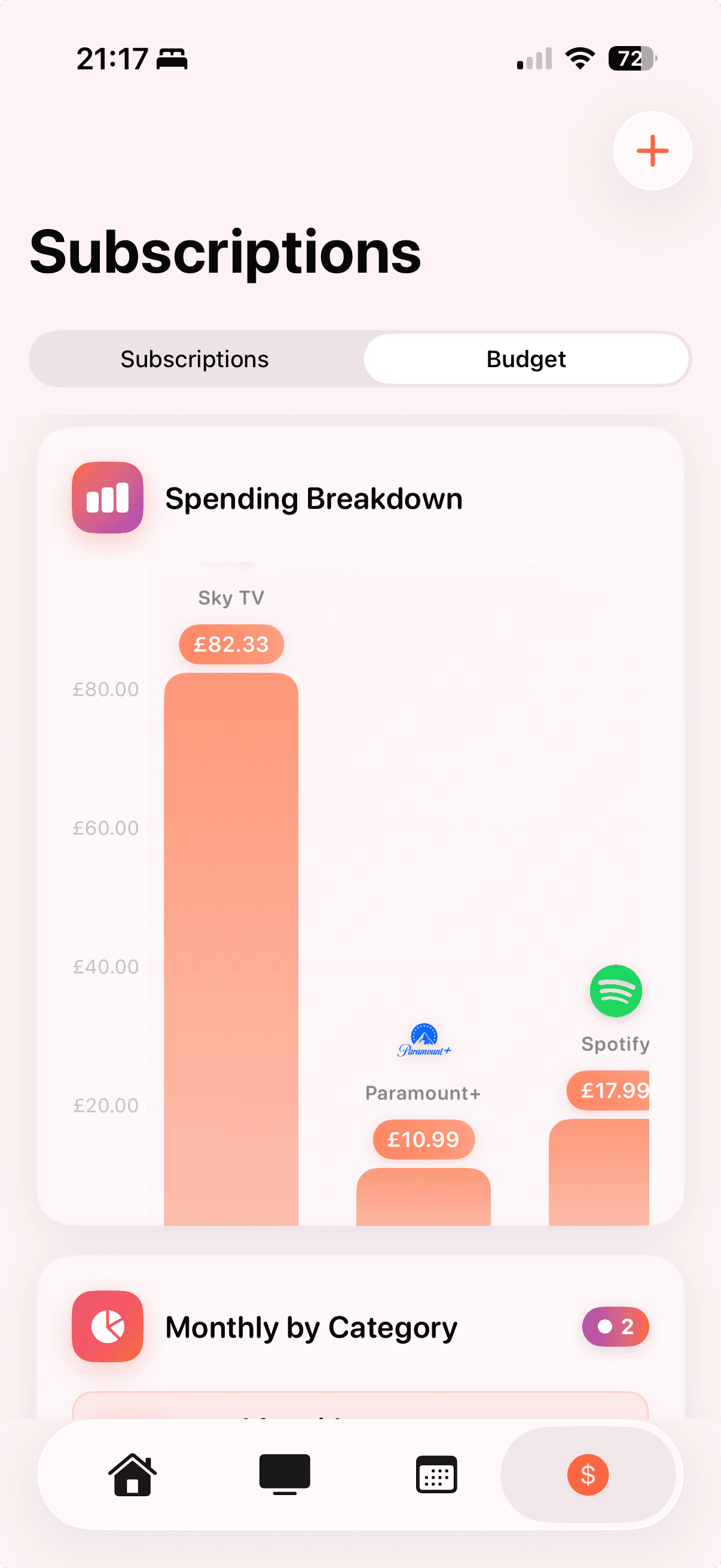Tap the '2' badge toggle on Monthly by Category

(615, 1327)
